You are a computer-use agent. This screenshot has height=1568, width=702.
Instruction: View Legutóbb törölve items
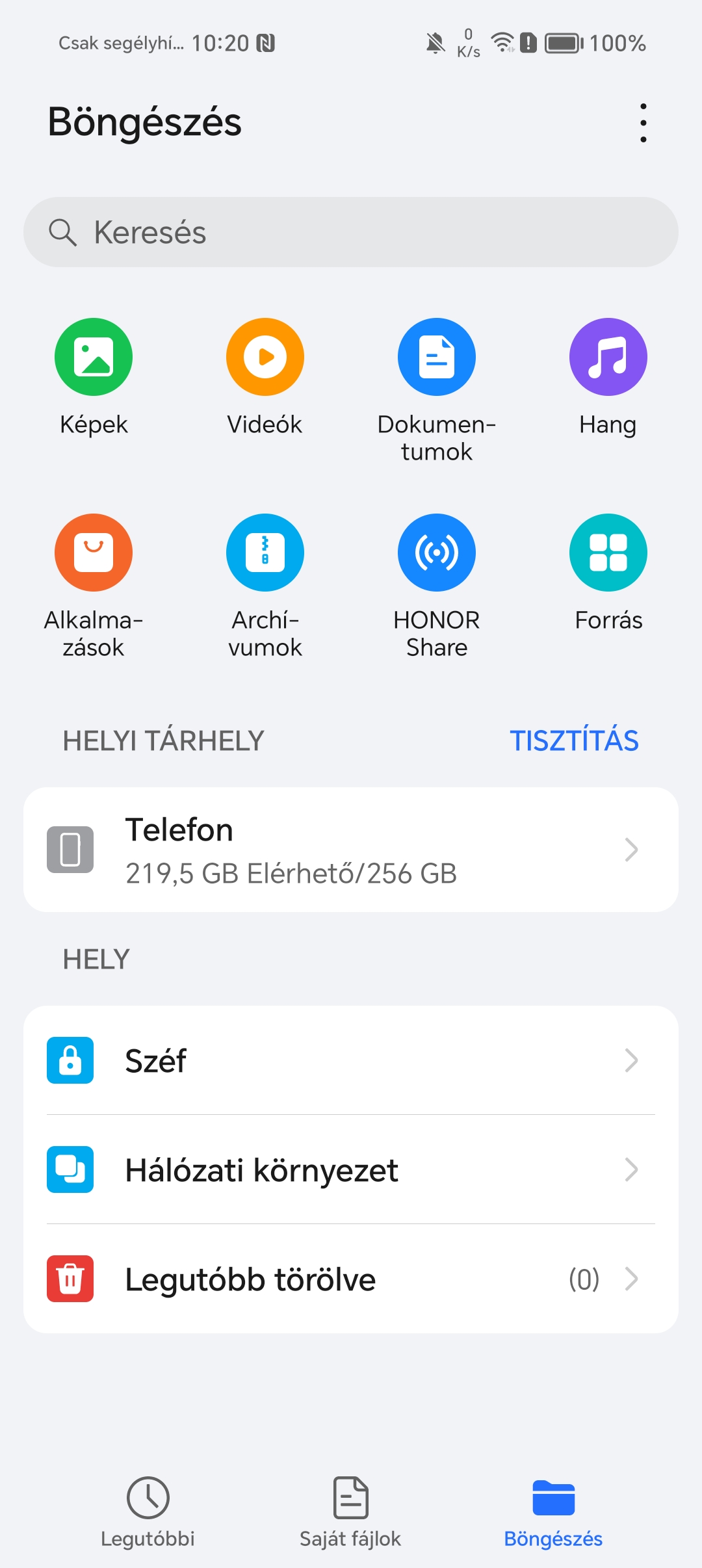(x=351, y=1279)
